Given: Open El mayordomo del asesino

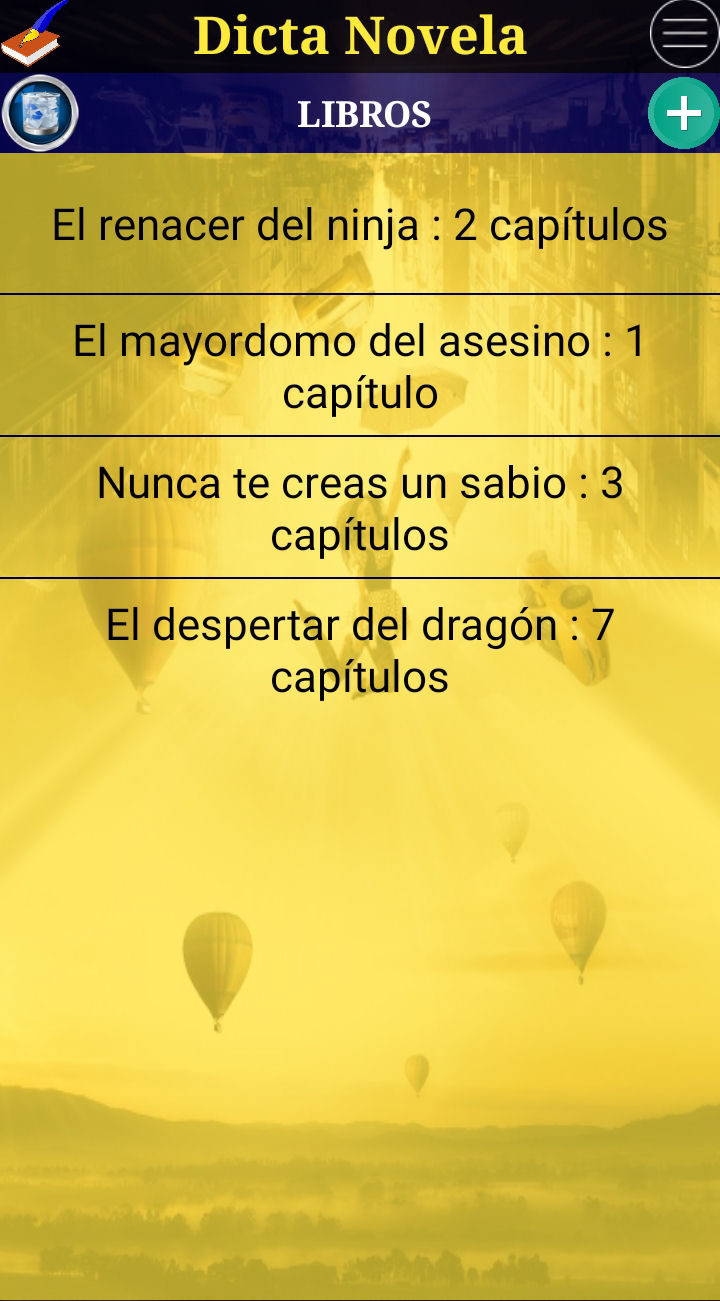Looking at the screenshot, I should point(360,366).
